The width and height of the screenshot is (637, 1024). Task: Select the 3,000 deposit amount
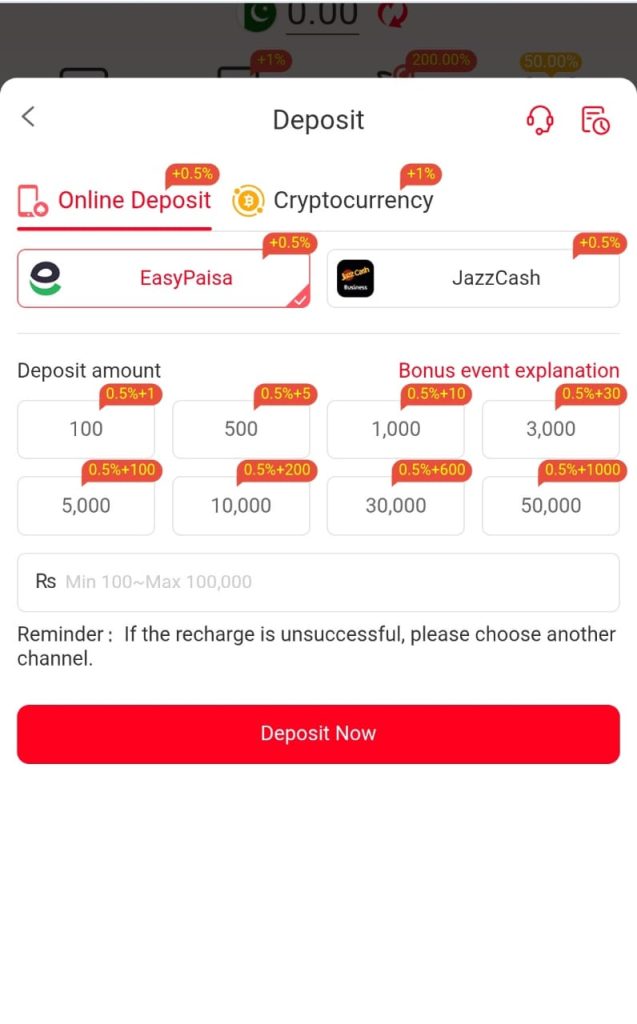(551, 429)
